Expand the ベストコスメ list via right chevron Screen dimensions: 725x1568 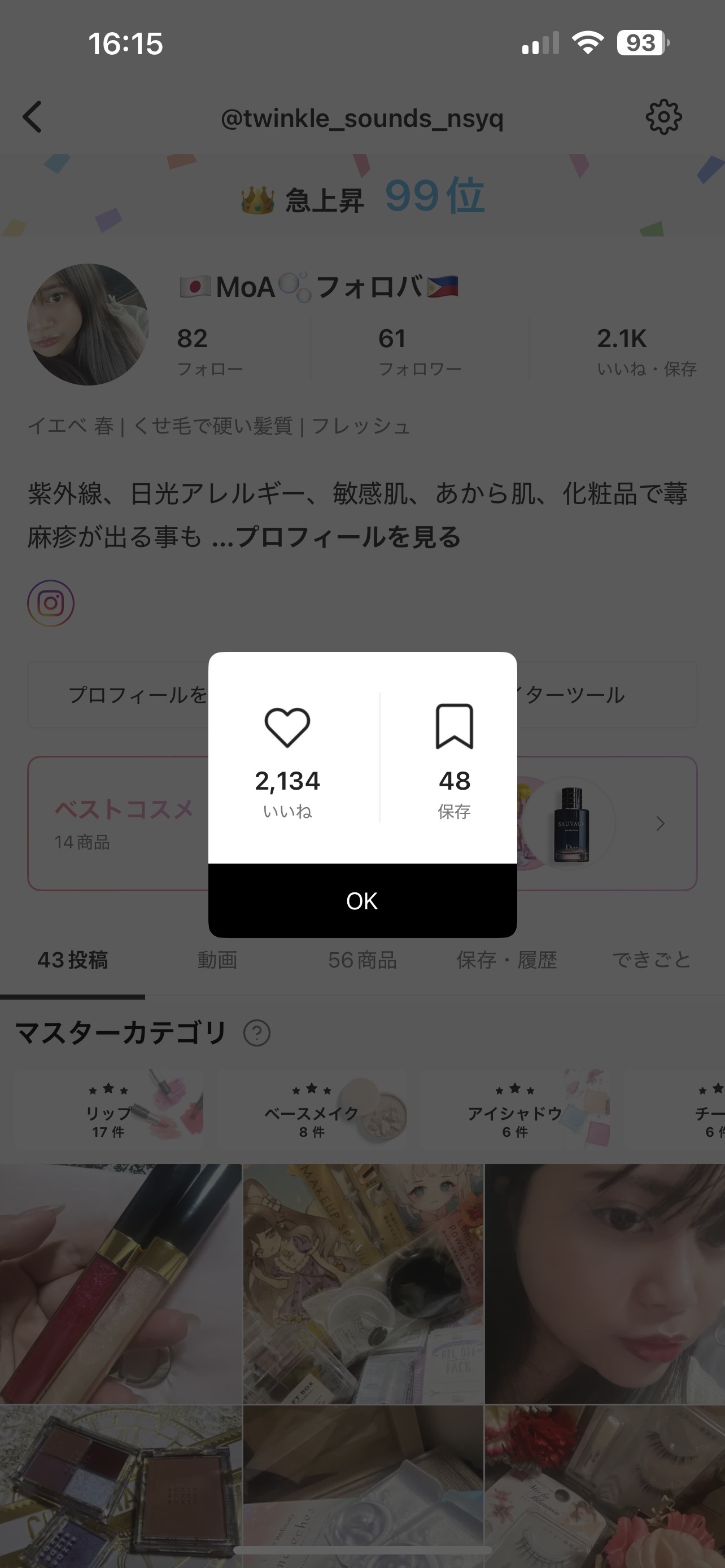click(x=660, y=822)
